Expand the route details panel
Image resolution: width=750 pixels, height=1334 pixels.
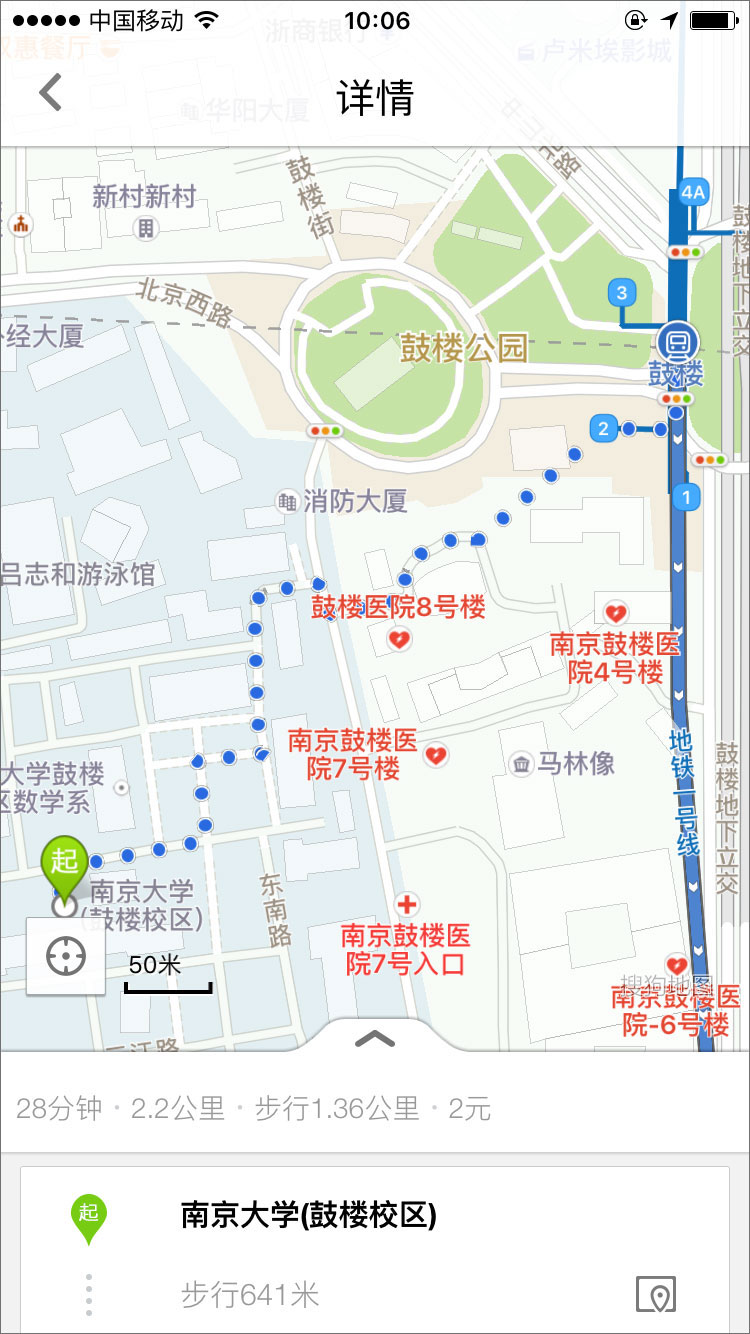pyautogui.click(x=375, y=1040)
